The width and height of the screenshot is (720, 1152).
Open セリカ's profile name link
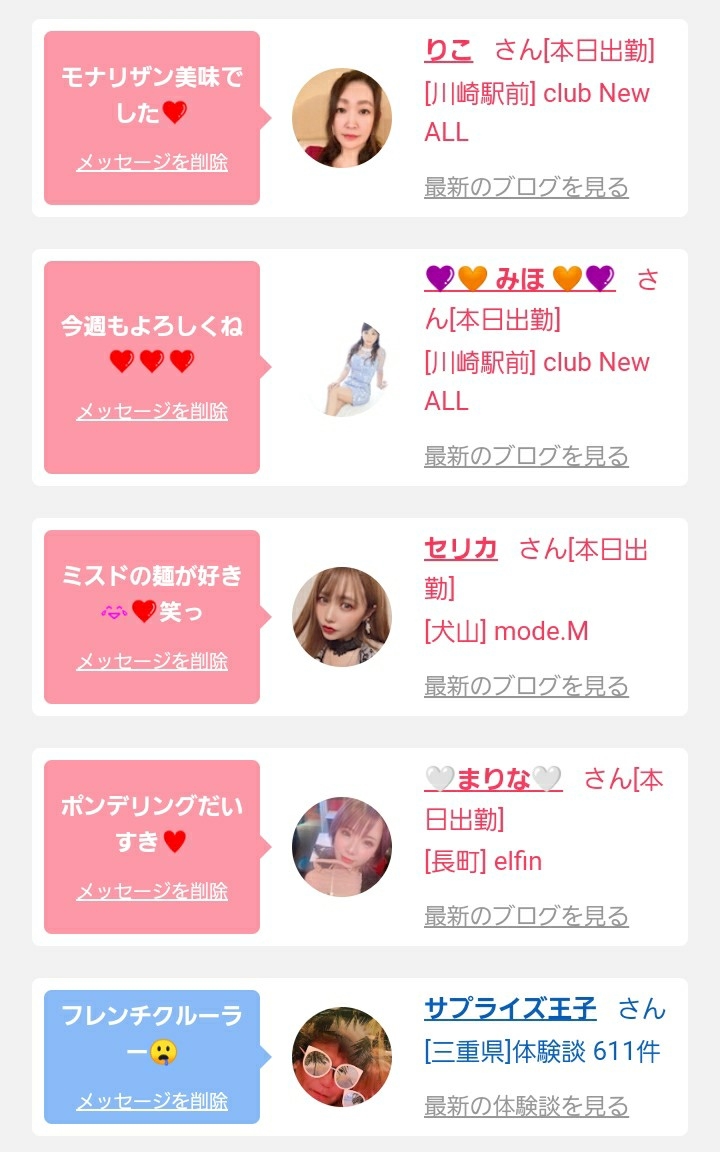point(461,549)
